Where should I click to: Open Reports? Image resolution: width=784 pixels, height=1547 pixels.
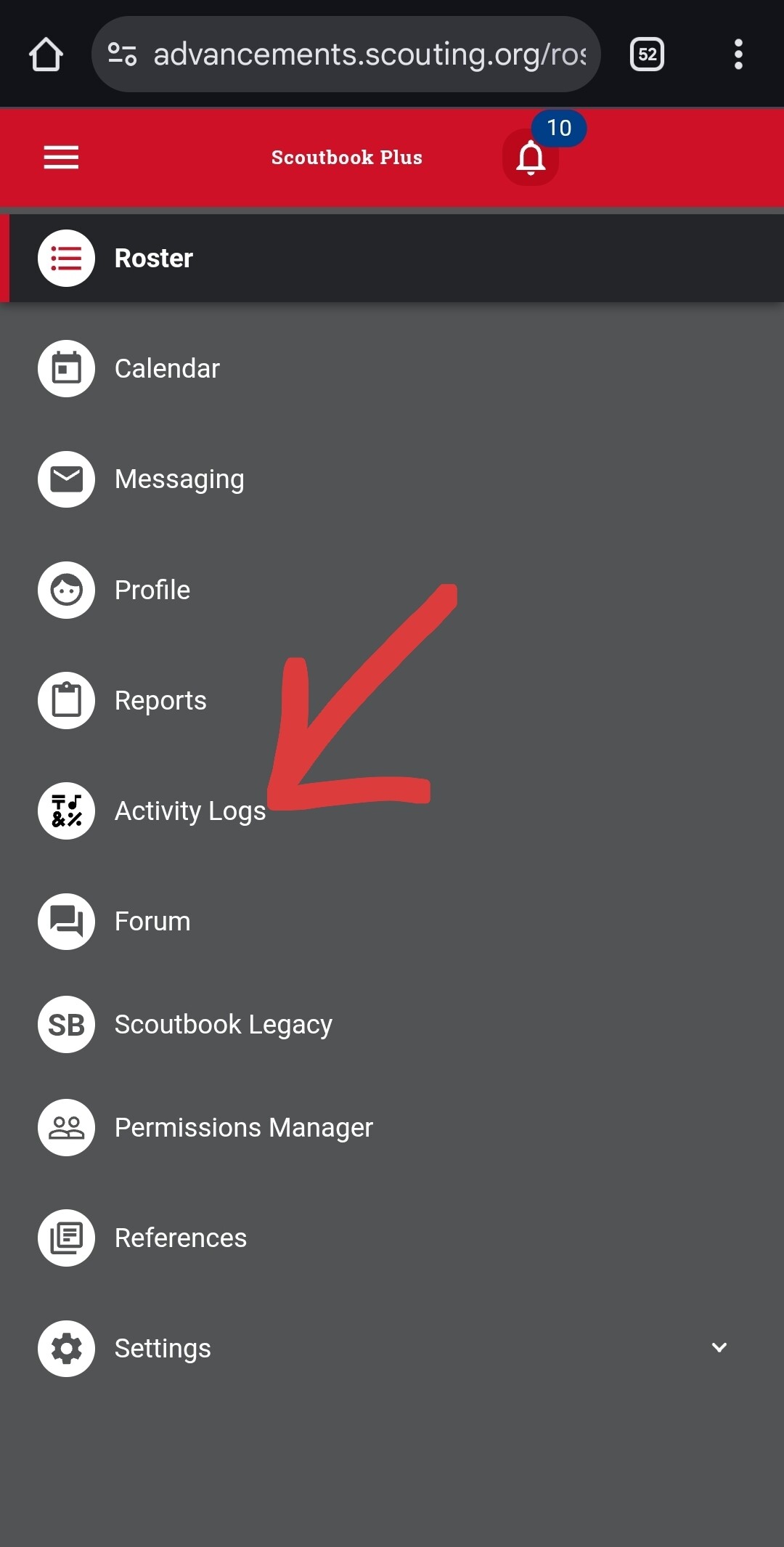point(160,700)
